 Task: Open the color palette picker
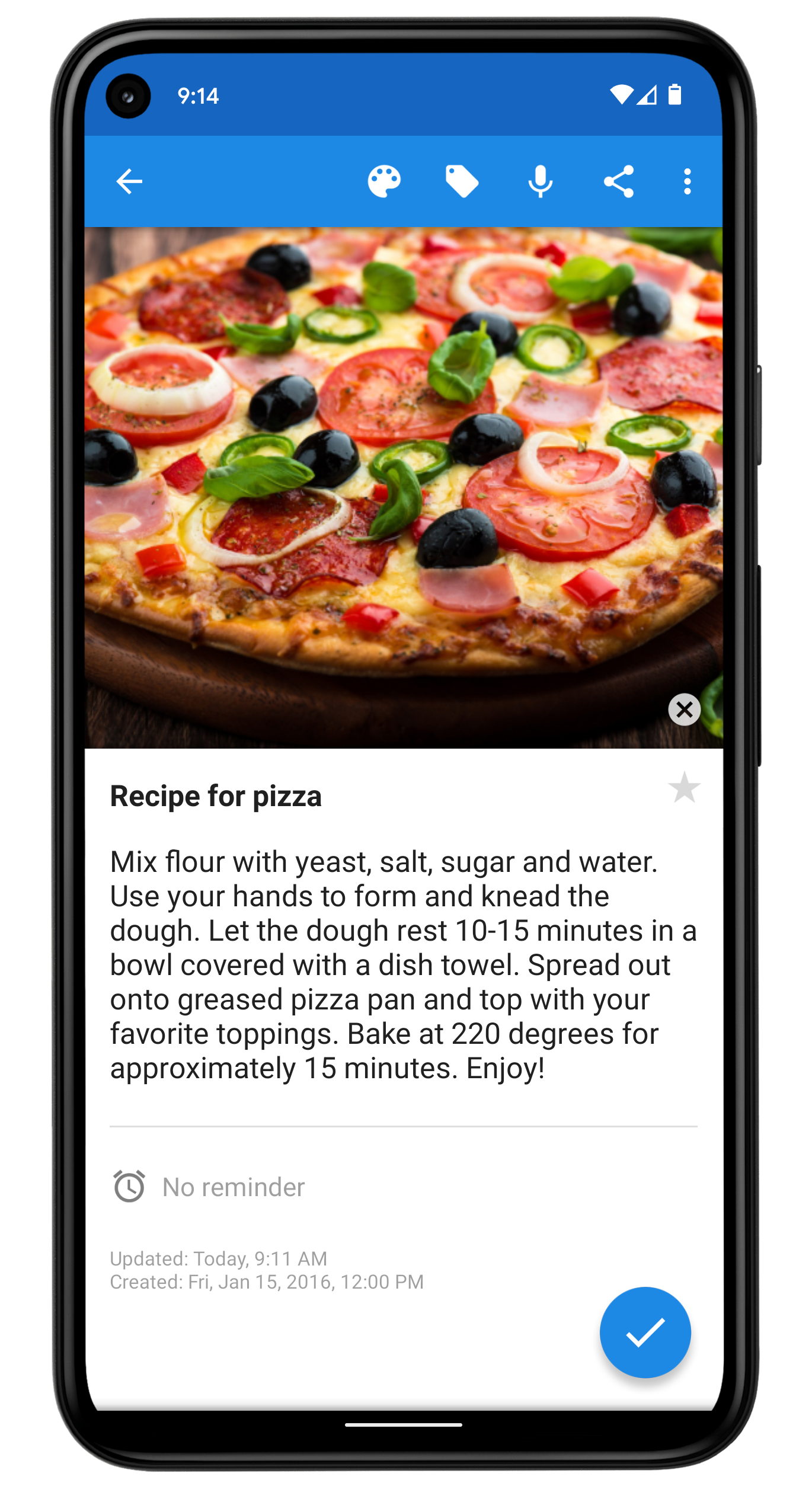click(384, 181)
